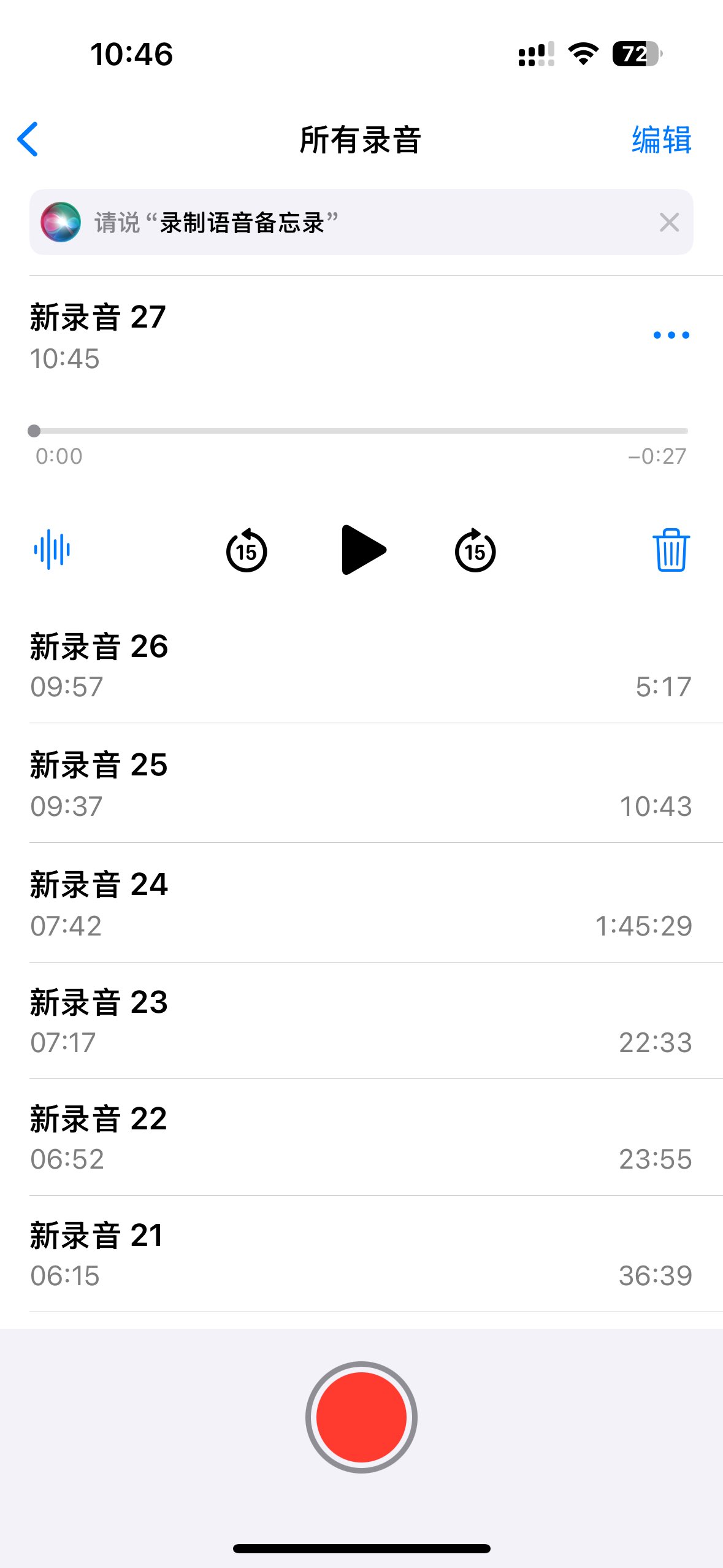Image resolution: width=723 pixels, height=1568 pixels.
Task: Dismiss the Siri suggestion banner
Action: [669, 222]
